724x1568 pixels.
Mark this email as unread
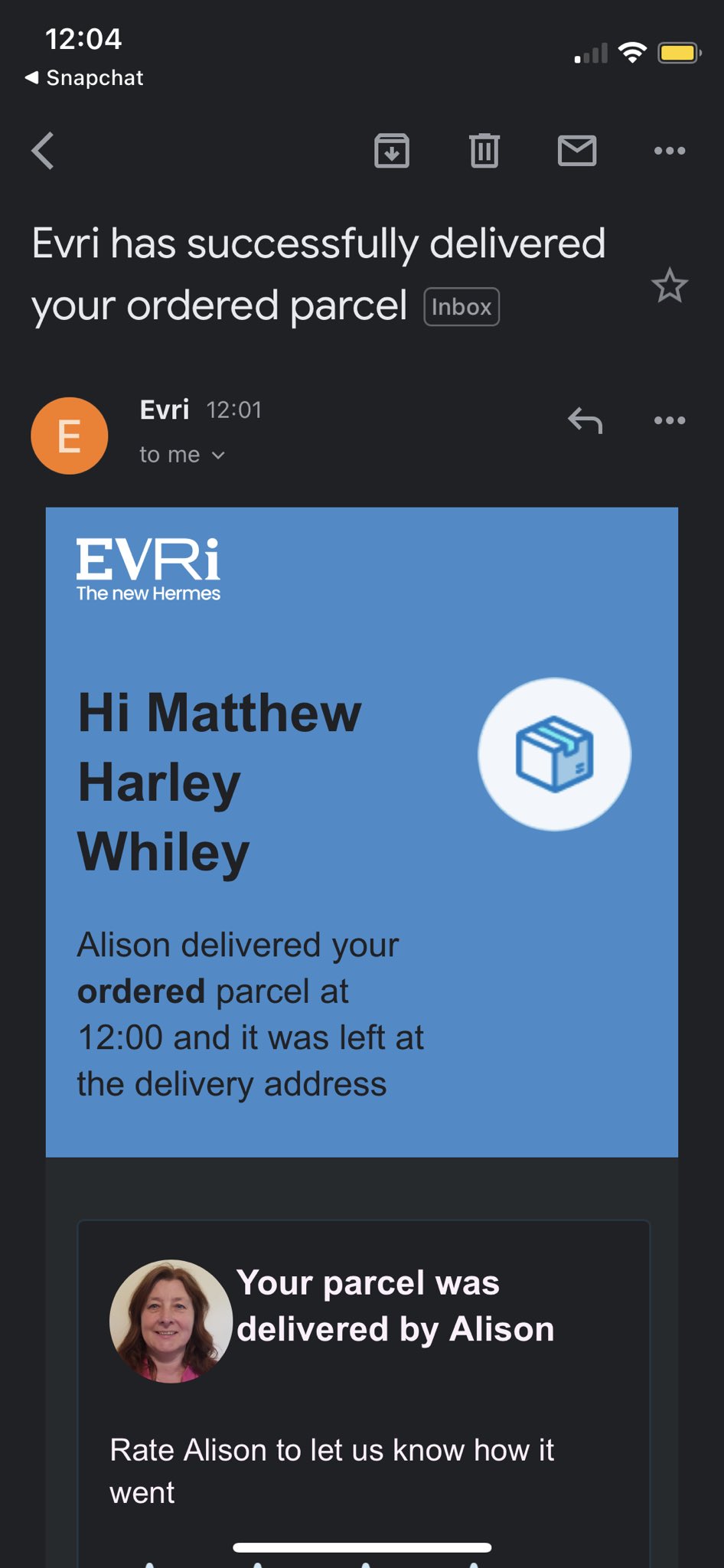577,151
